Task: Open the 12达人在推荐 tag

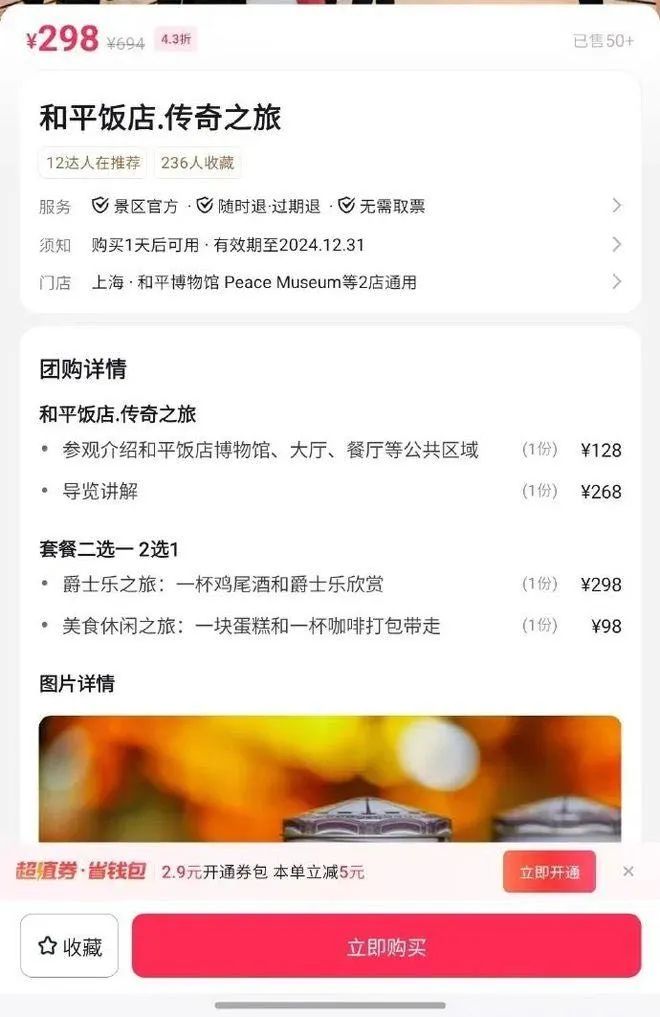Action: [x=94, y=163]
